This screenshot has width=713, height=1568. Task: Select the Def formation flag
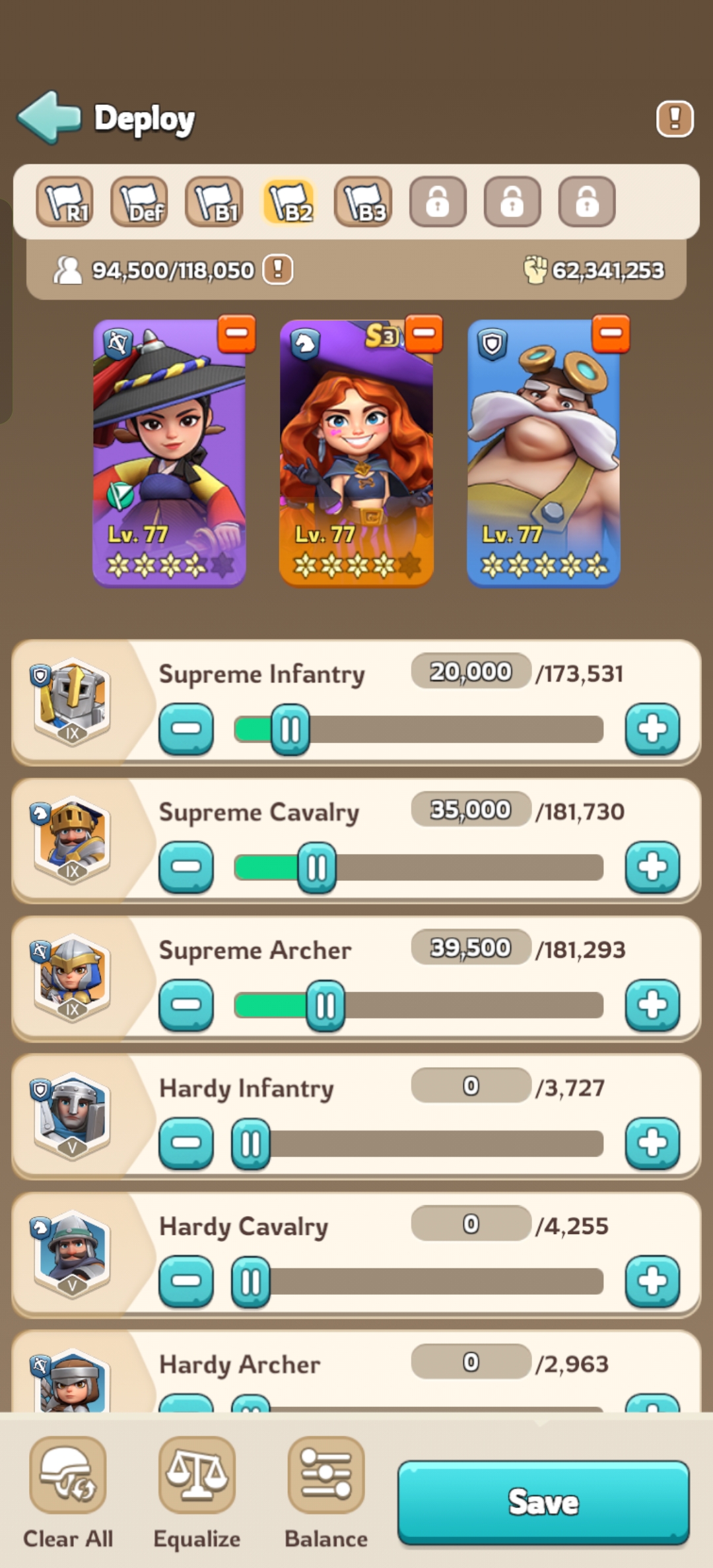pyautogui.click(x=139, y=201)
